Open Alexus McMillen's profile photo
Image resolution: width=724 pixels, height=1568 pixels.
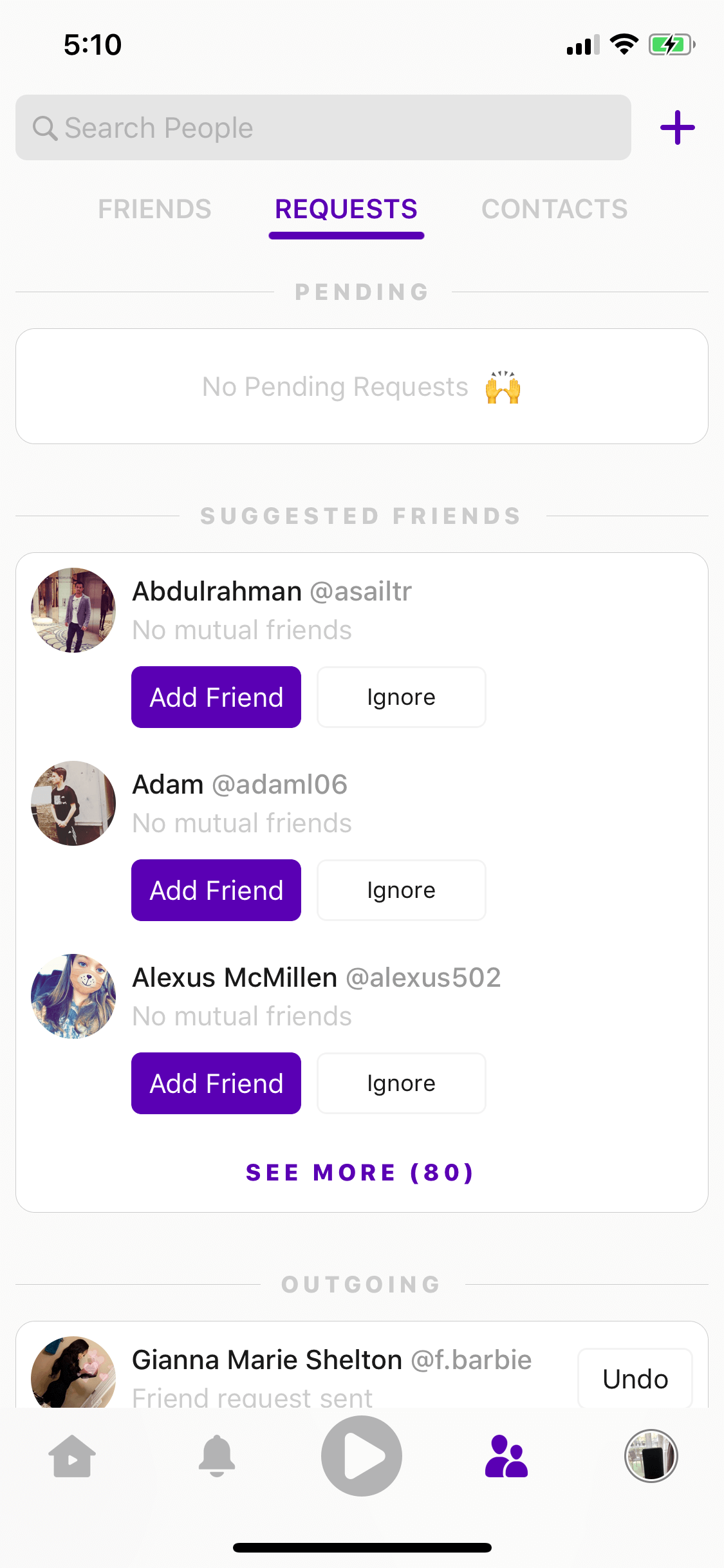tap(73, 996)
